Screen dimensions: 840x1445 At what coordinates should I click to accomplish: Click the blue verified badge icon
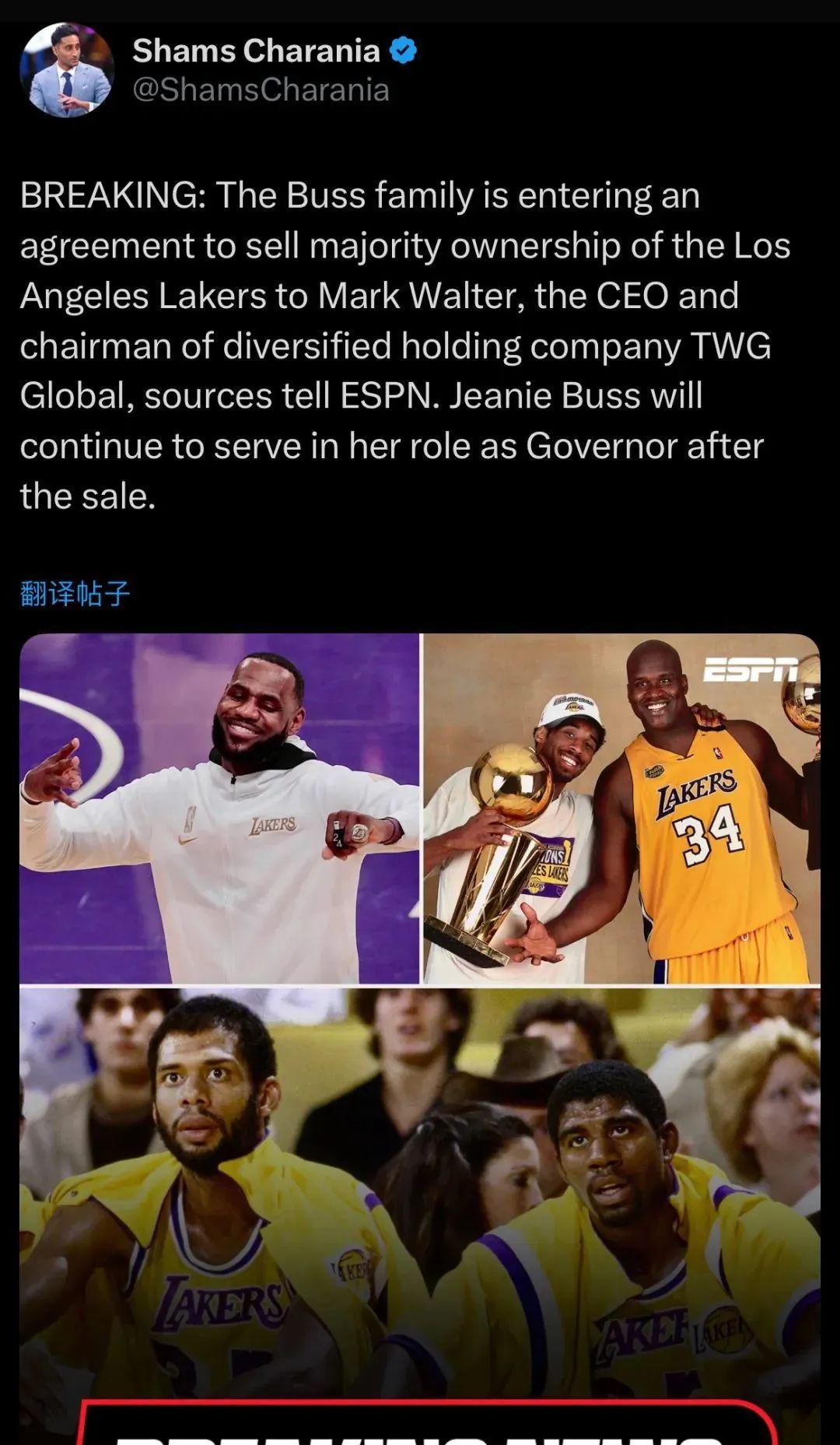tap(404, 51)
